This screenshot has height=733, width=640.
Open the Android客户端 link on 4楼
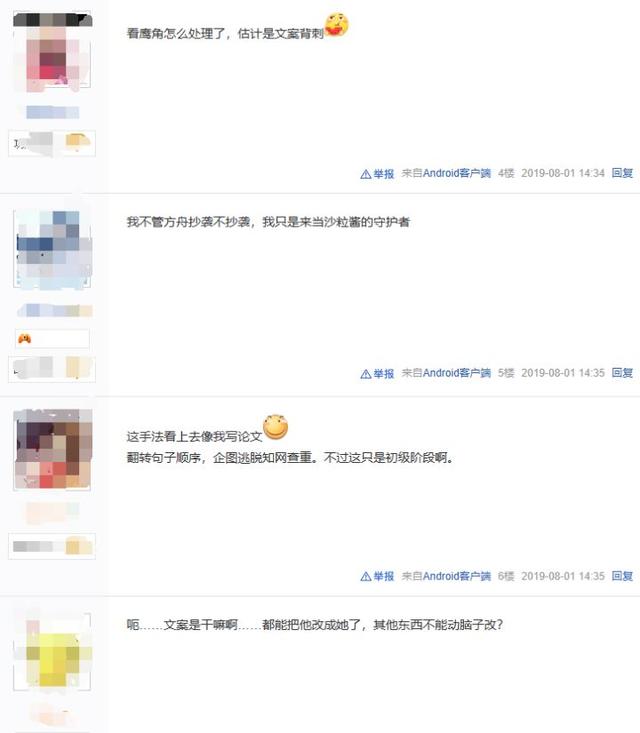coord(456,174)
